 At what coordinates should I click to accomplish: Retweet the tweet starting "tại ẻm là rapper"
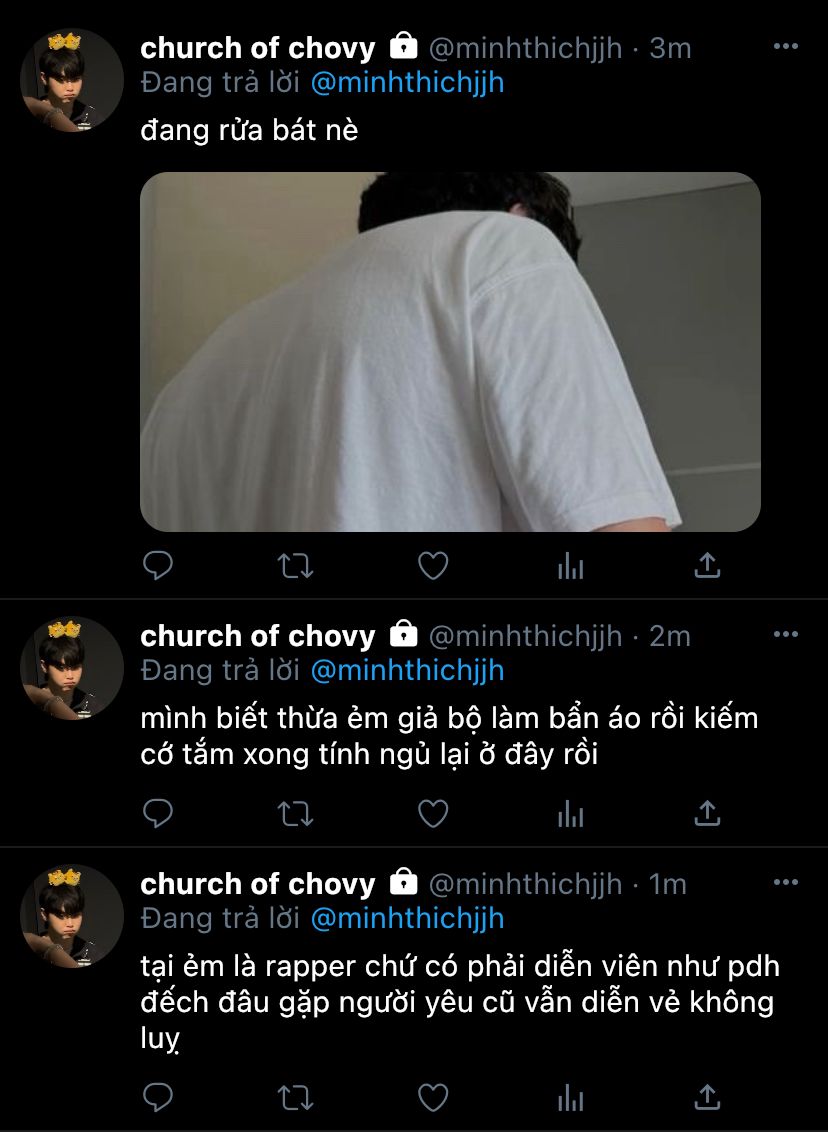(x=295, y=1097)
